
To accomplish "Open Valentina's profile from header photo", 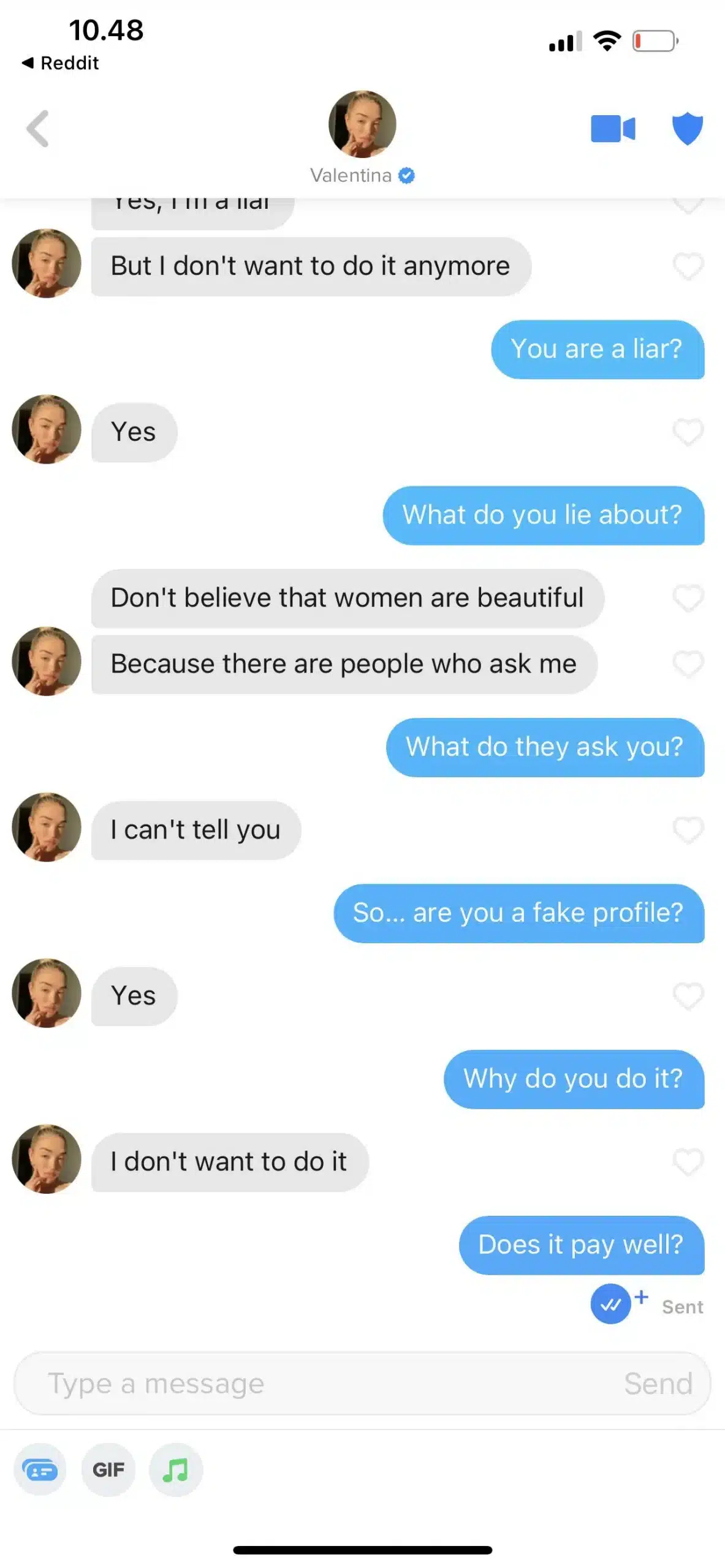I will [362, 124].
